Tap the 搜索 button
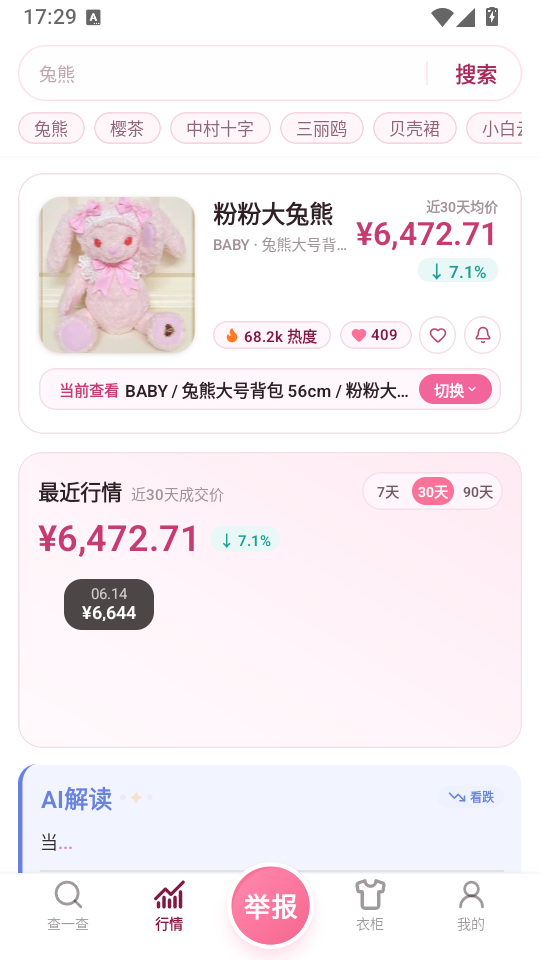 (x=476, y=74)
